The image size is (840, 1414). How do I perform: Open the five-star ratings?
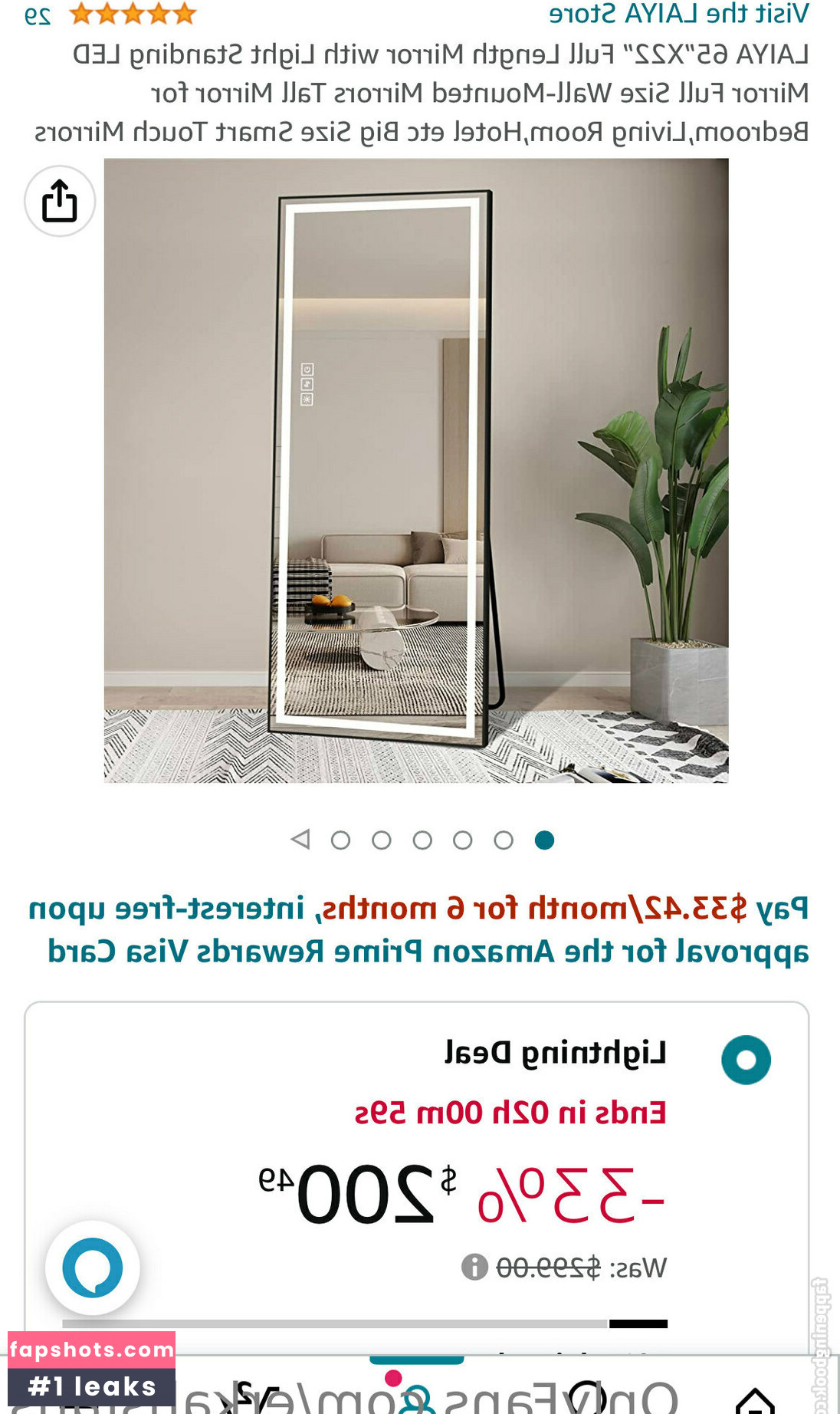pos(133,14)
